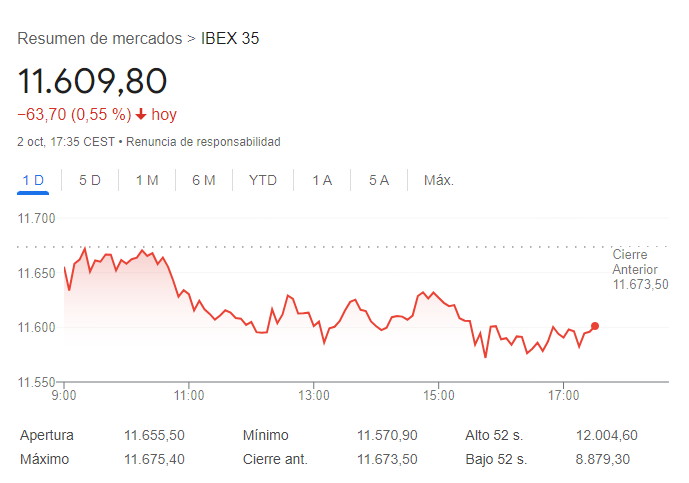The height and width of the screenshot is (483, 689).
Task: View the YTD chart range
Action: click(263, 180)
